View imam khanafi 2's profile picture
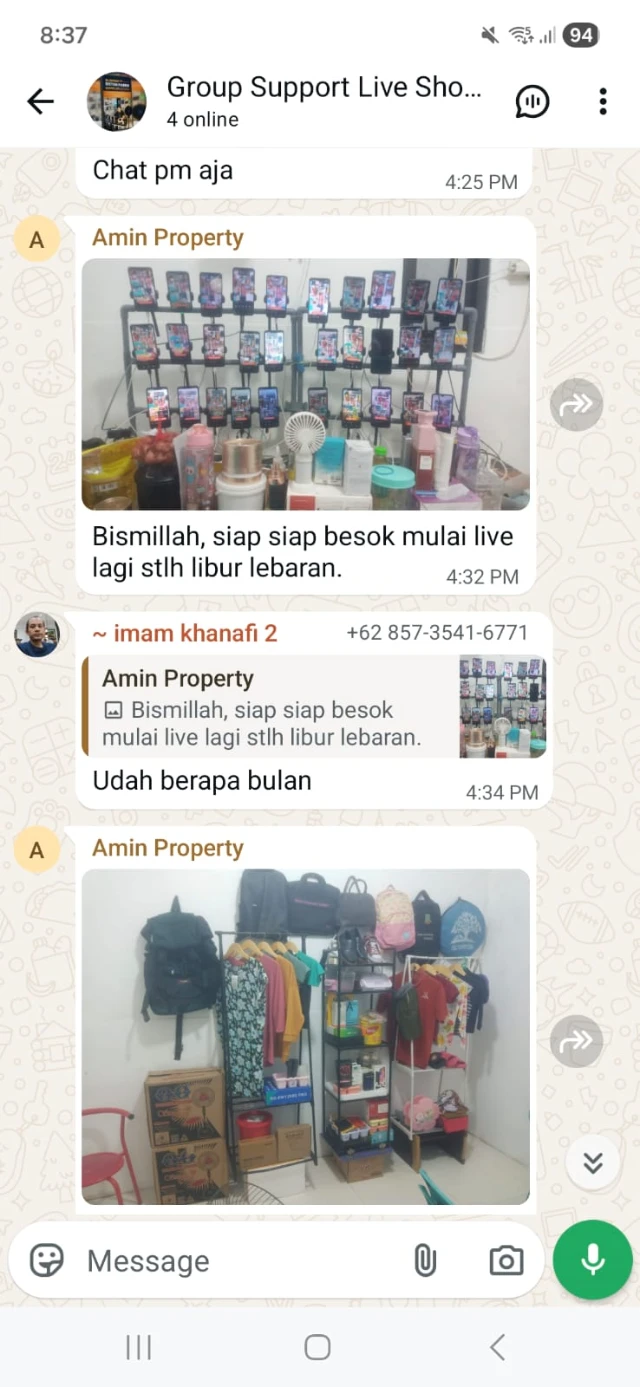This screenshot has height=1387, width=640. (37, 635)
